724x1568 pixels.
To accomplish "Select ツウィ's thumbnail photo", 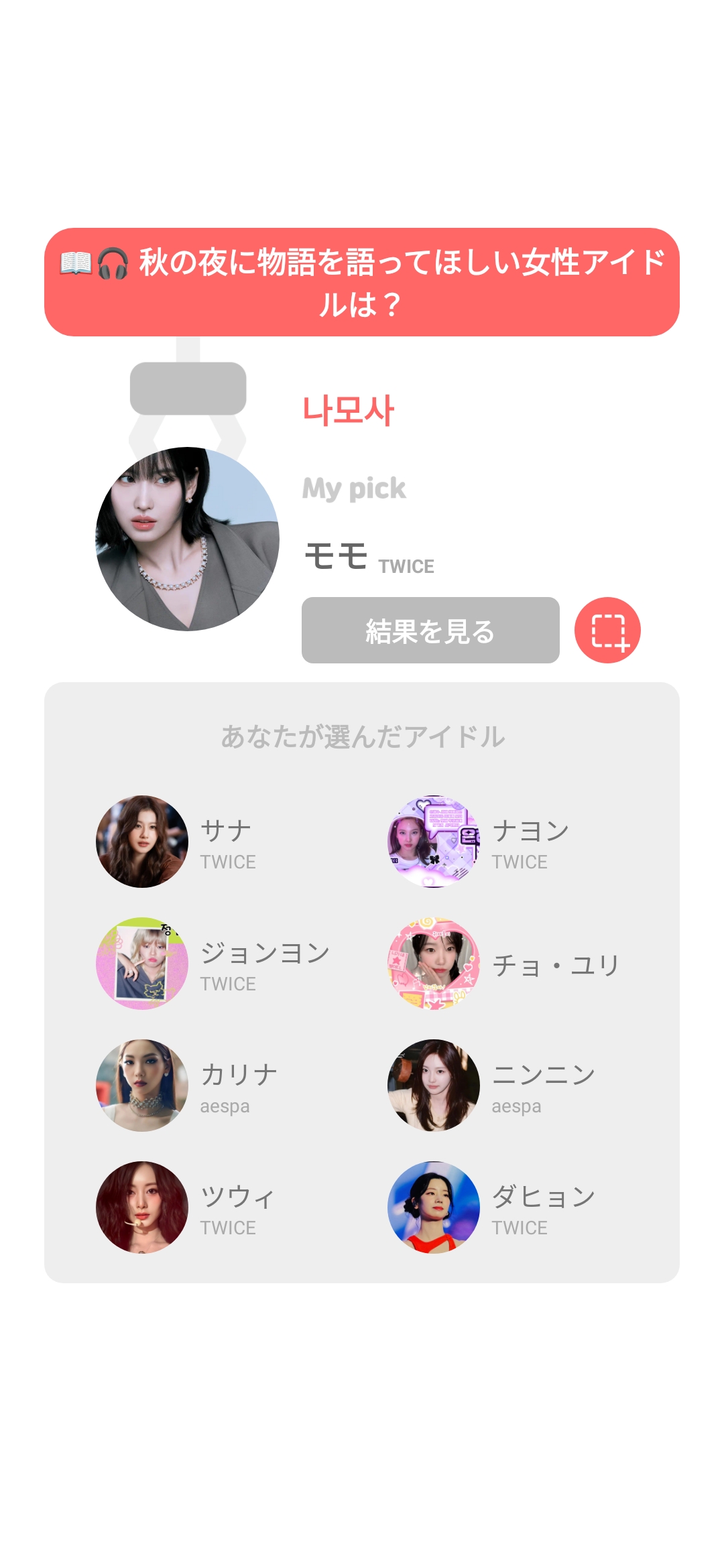I will coord(141,1207).
